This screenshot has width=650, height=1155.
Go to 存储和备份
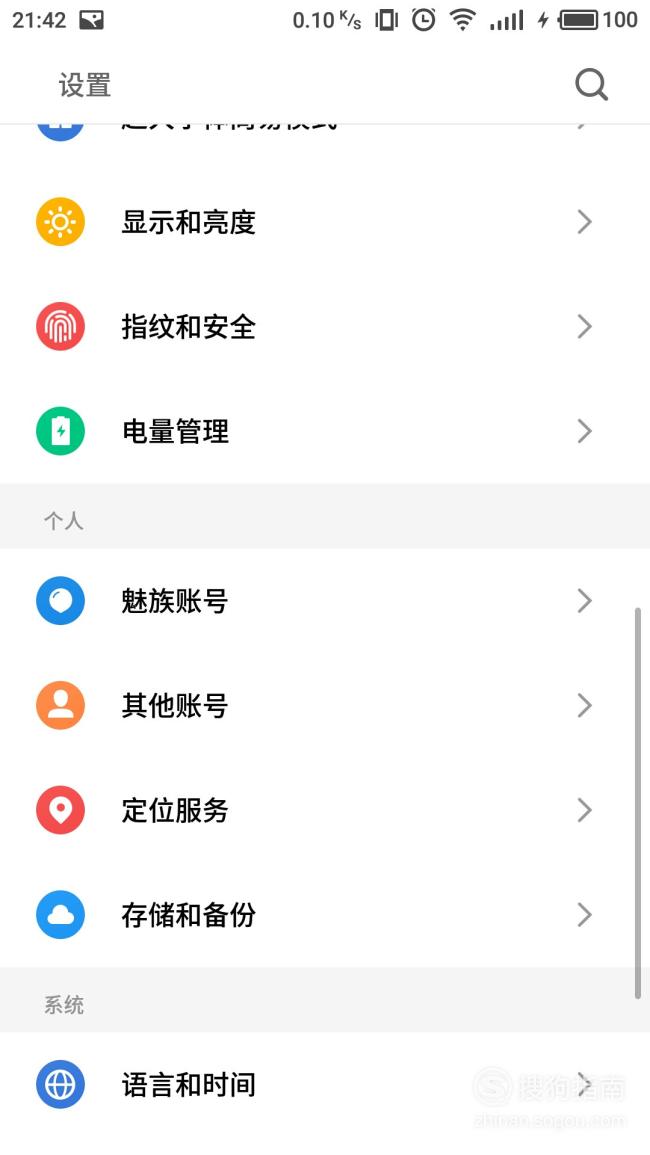point(325,915)
